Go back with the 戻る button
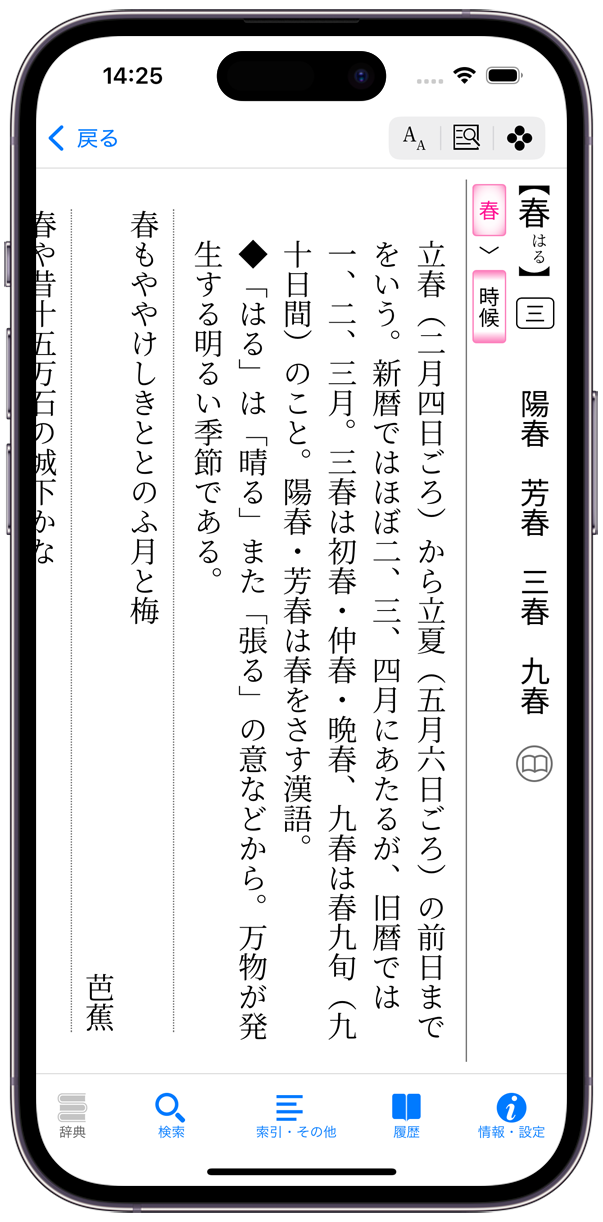This screenshot has height=1222, width=603. point(84,138)
